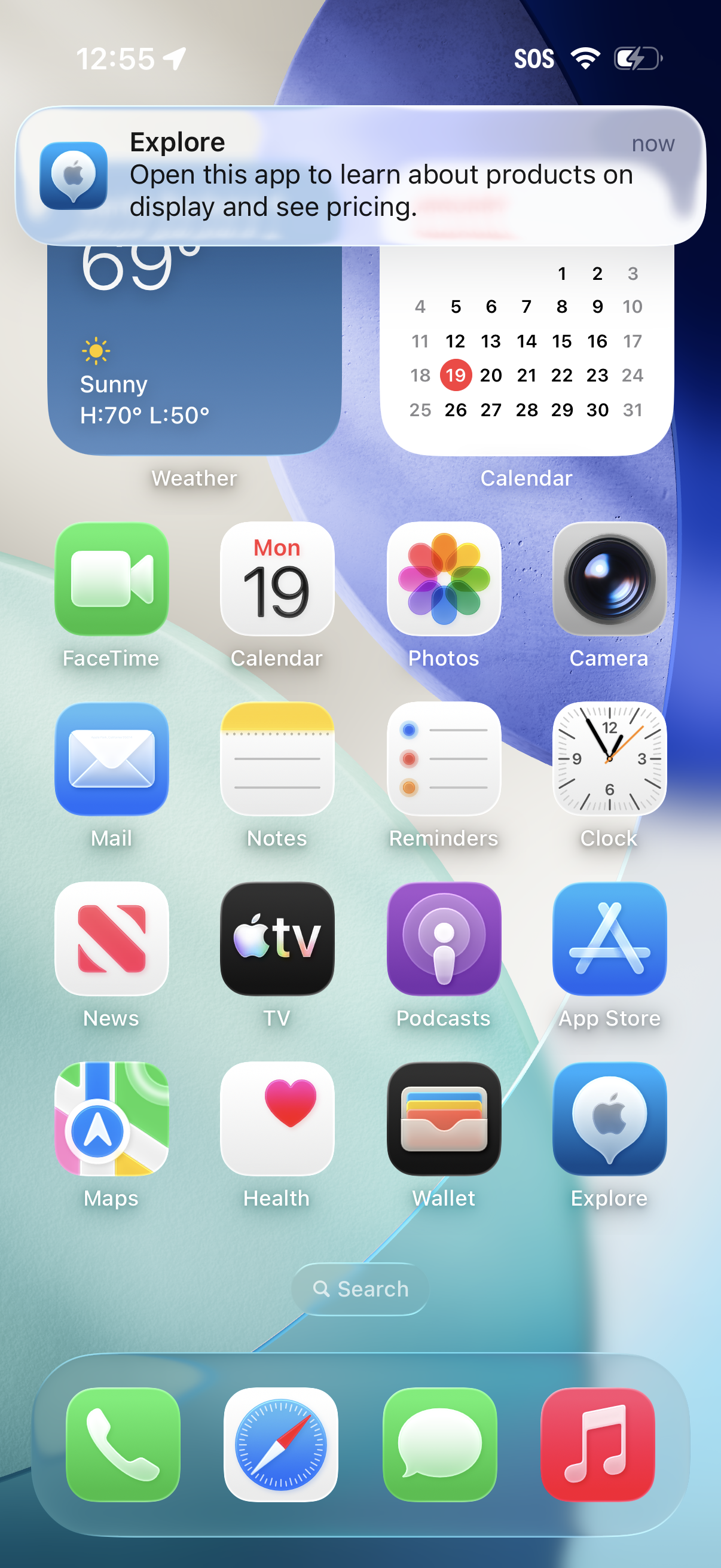
Task: Launch the FaceTime app
Action: point(111,579)
